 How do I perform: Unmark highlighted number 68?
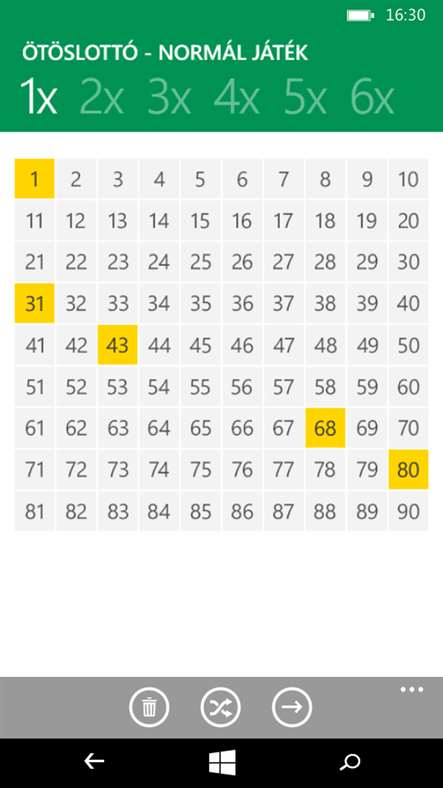click(x=325, y=428)
